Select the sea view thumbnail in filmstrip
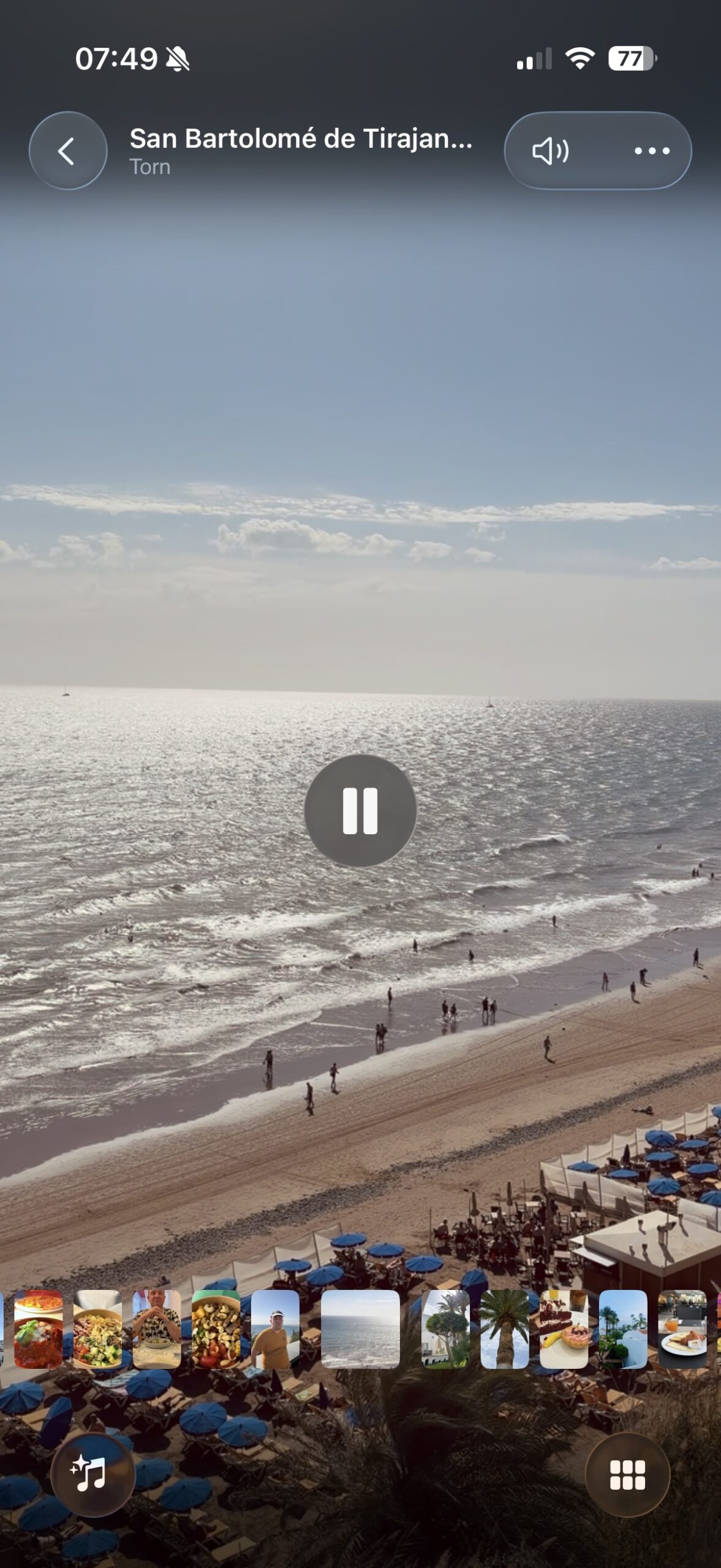This screenshot has height=1568, width=721. tap(360, 1329)
